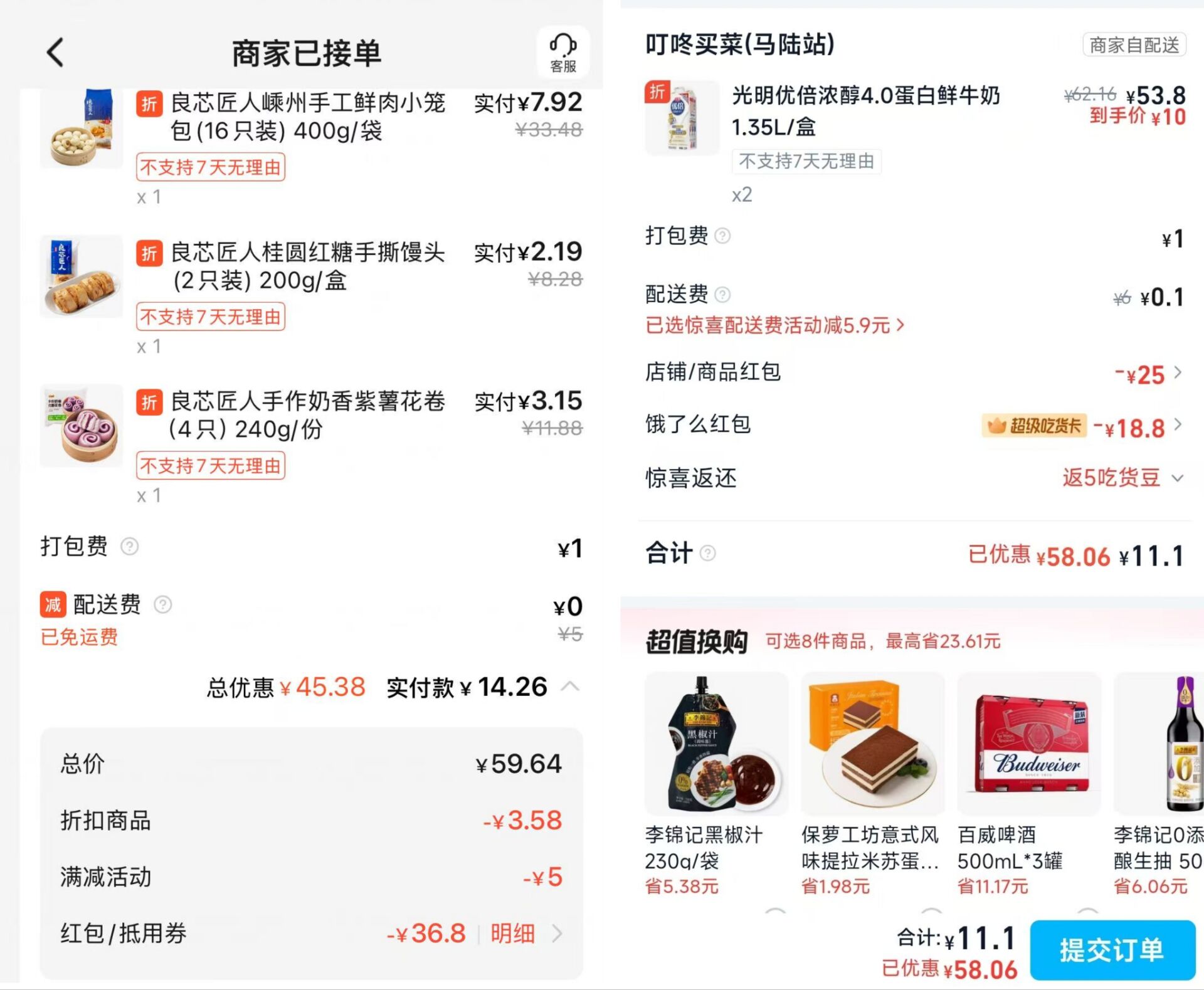
Task: Submit the order with 提交订单
Action: tap(1112, 949)
